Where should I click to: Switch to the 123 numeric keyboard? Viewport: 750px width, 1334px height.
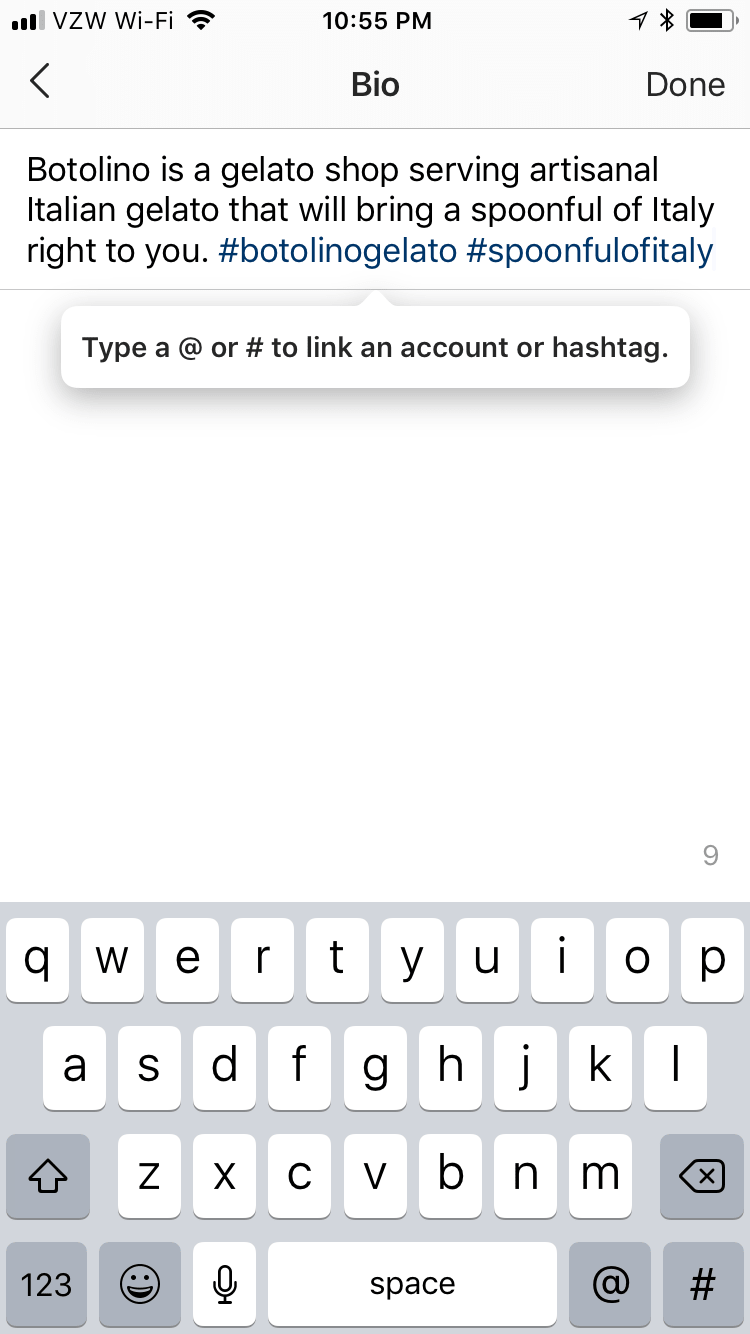coord(47,1284)
